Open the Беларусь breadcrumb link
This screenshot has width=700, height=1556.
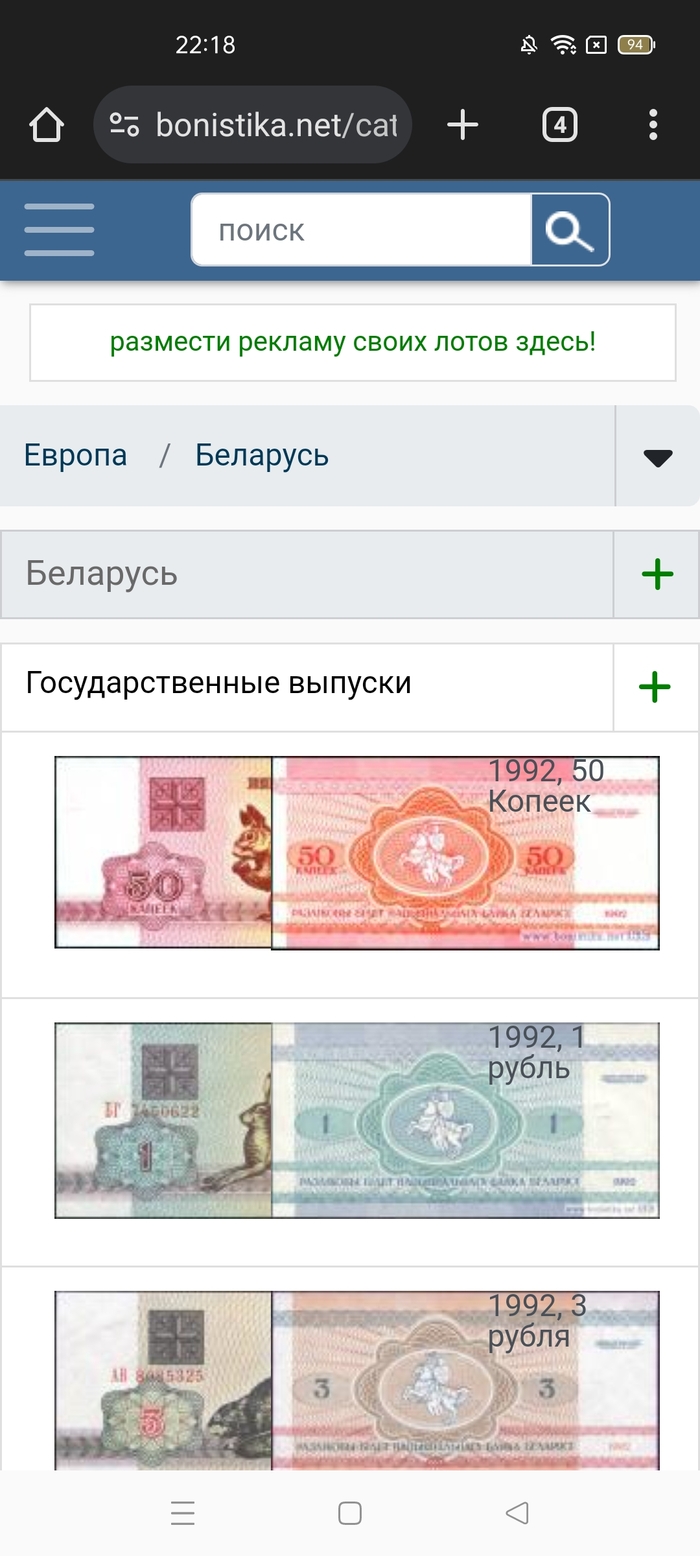pos(262,455)
